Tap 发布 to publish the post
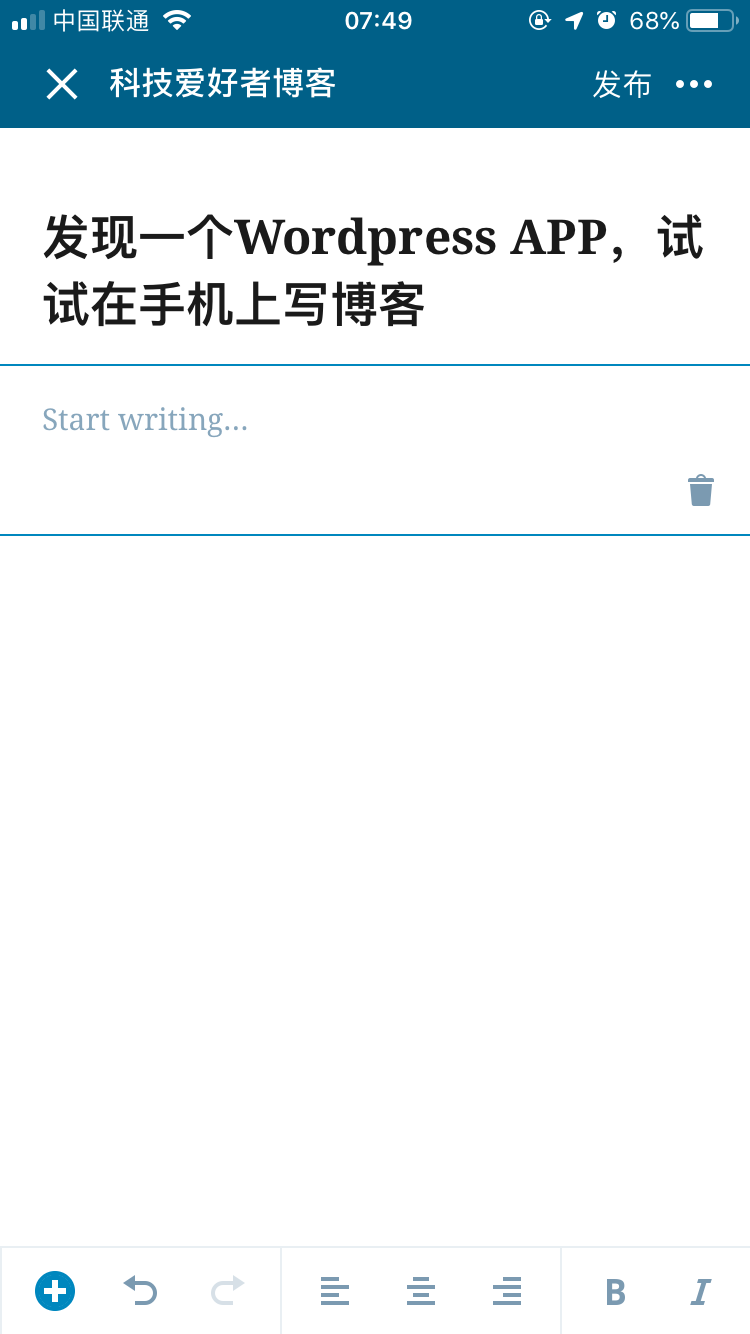750x1334 pixels. (x=622, y=84)
